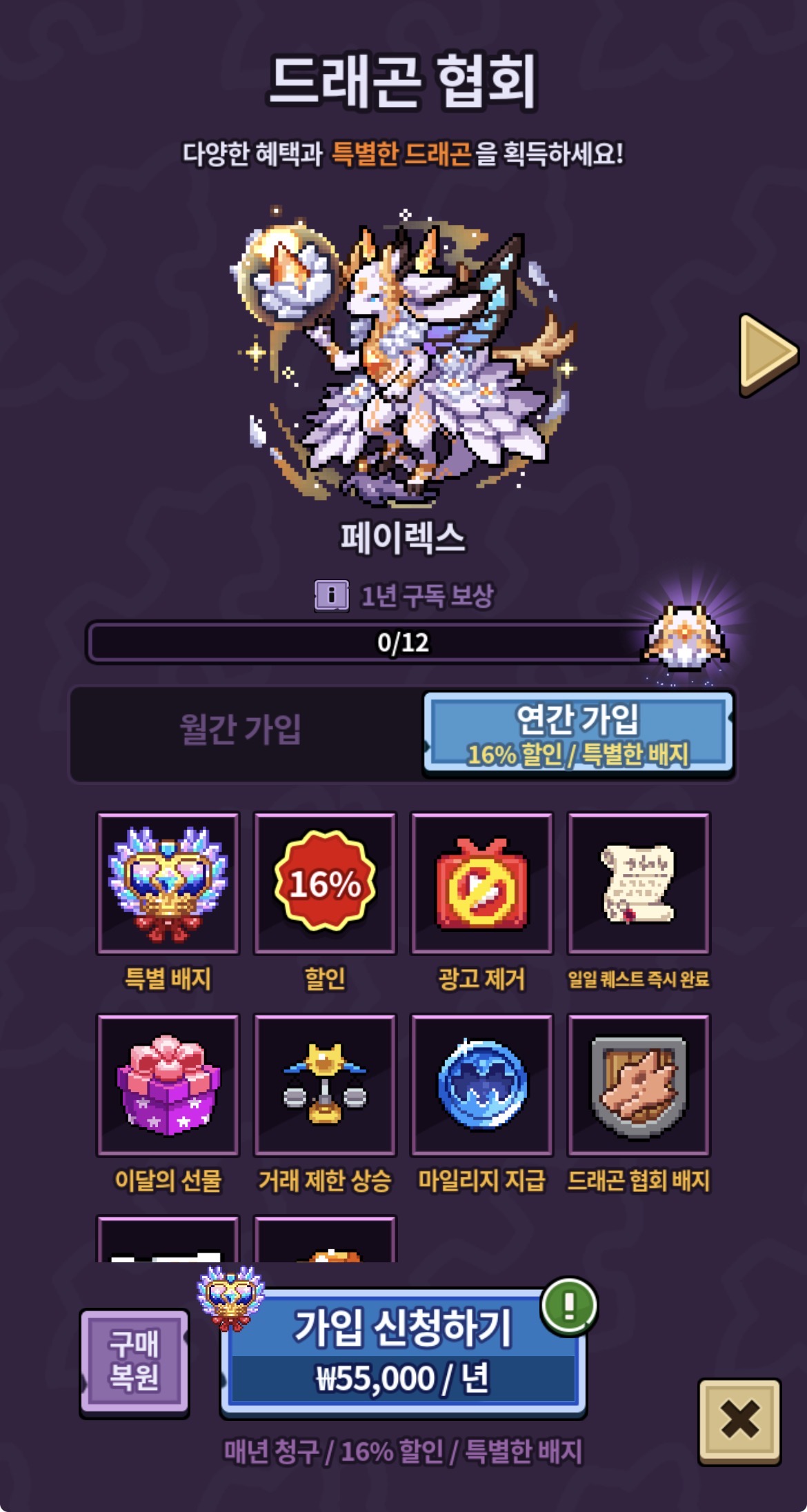The width and height of the screenshot is (807, 1512).
Task: Tap the 1년 구독 보상 reward egg
Action: click(685, 636)
